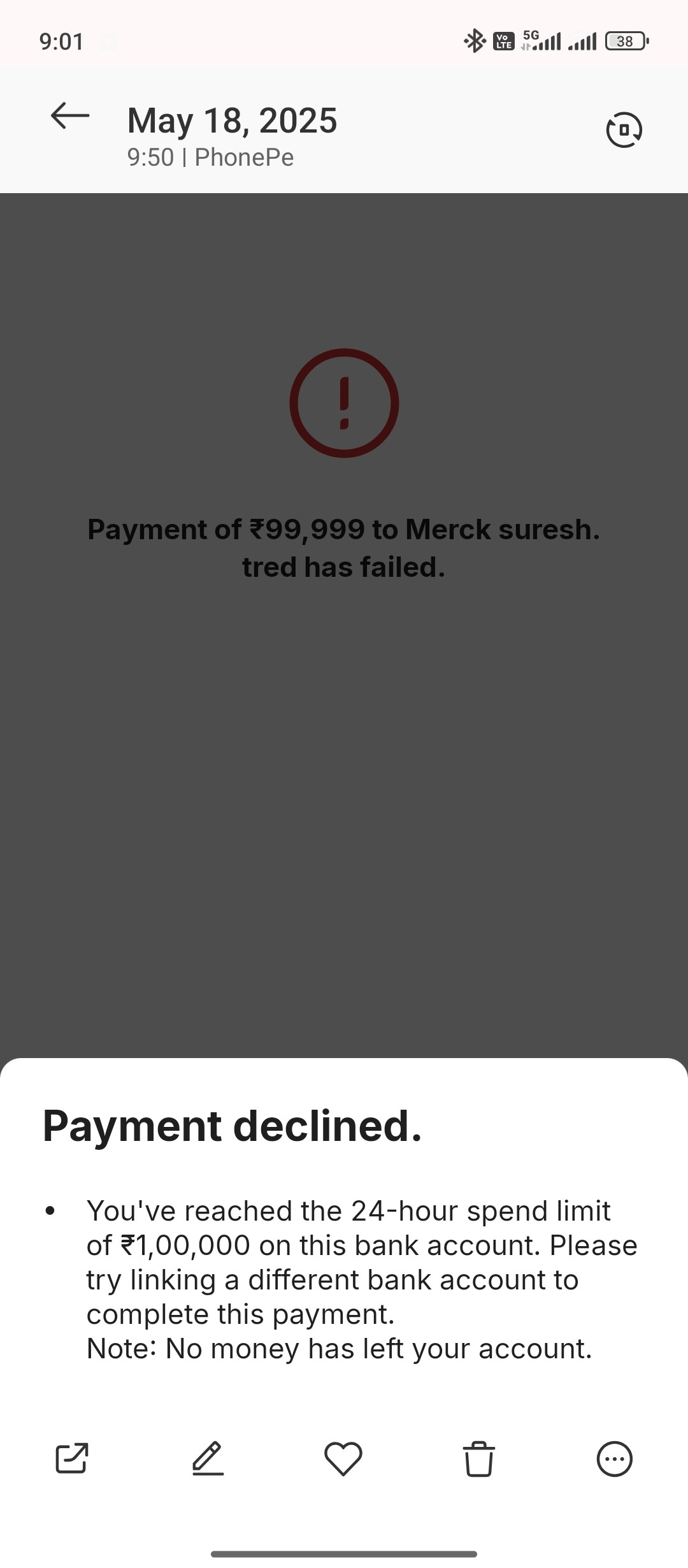The image size is (688, 1568).
Task: Delete this image using trash icon
Action: pos(479,1458)
